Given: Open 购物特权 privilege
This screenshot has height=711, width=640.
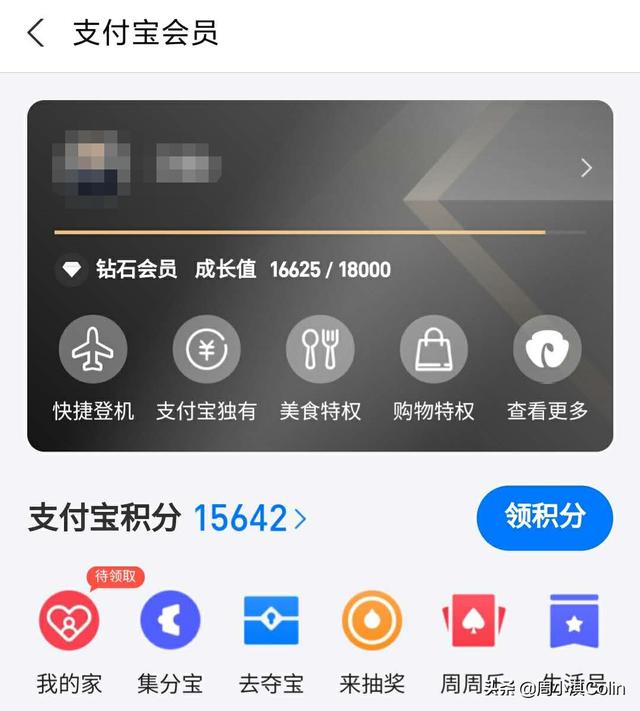Looking at the screenshot, I should [x=433, y=350].
